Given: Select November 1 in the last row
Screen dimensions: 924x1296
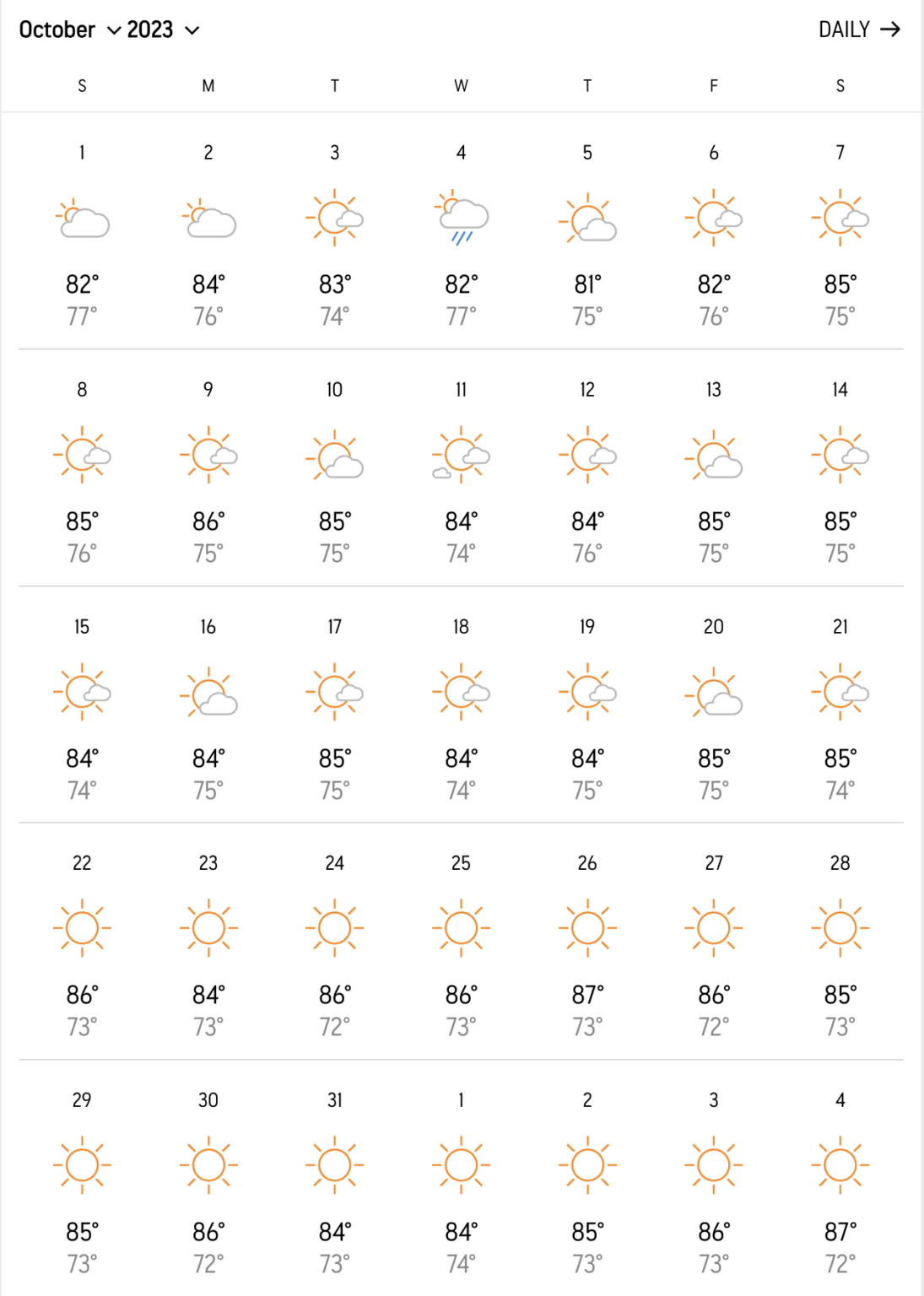Looking at the screenshot, I should [461, 1099].
